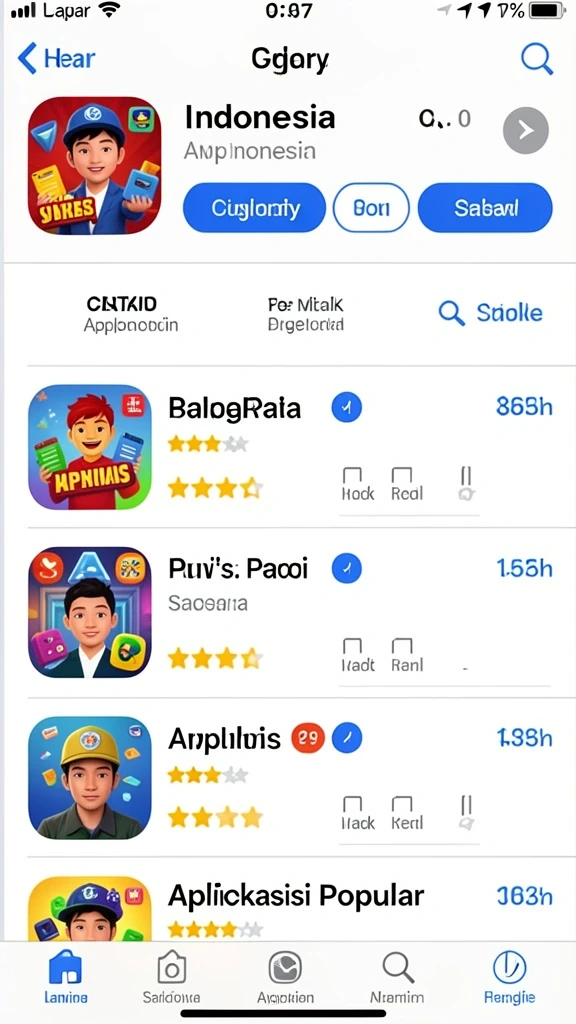
Task: Tap the blue Sabanl button
Action: 485,208
